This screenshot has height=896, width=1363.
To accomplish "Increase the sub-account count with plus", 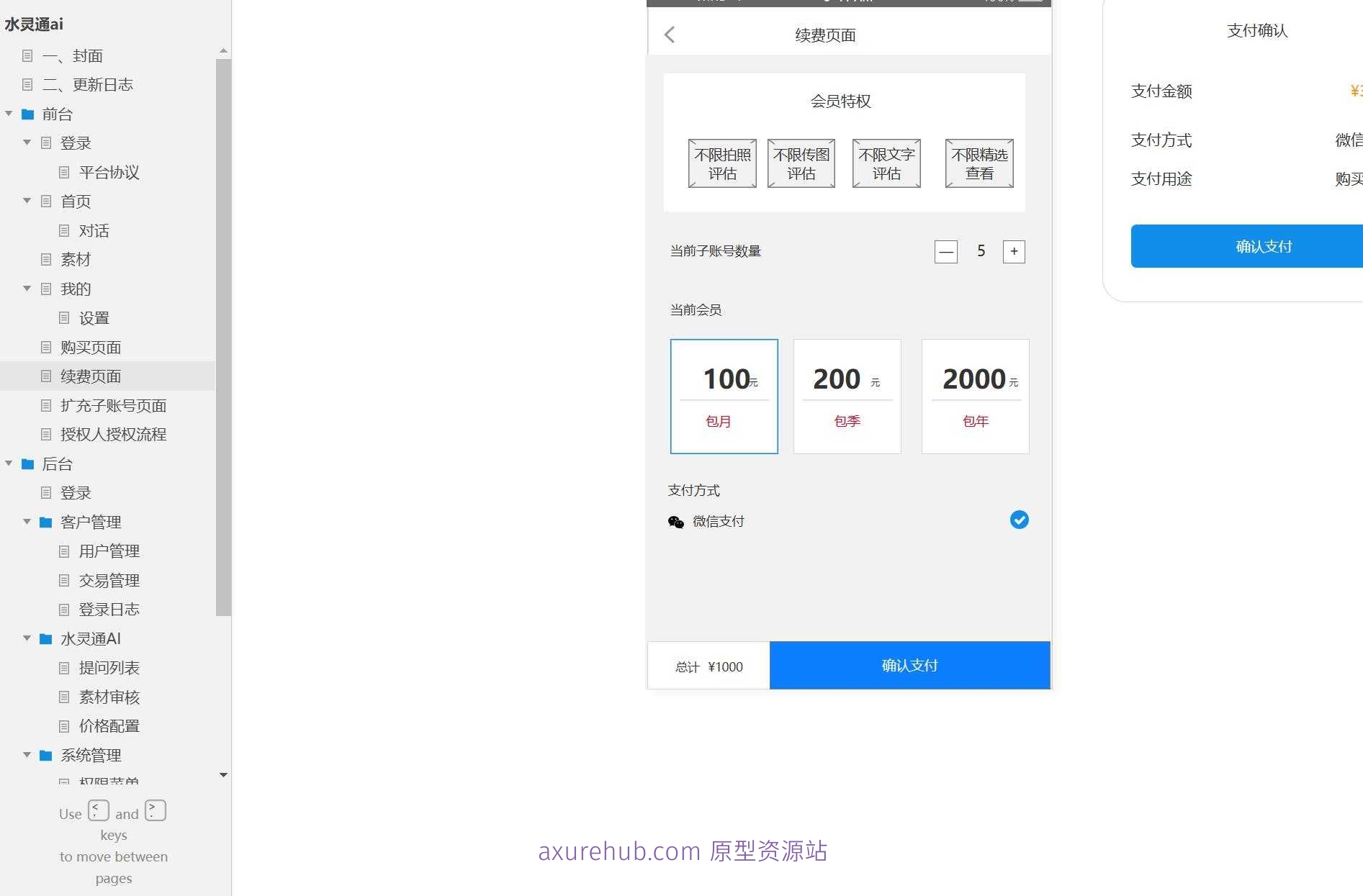I will coord(1014,252).
